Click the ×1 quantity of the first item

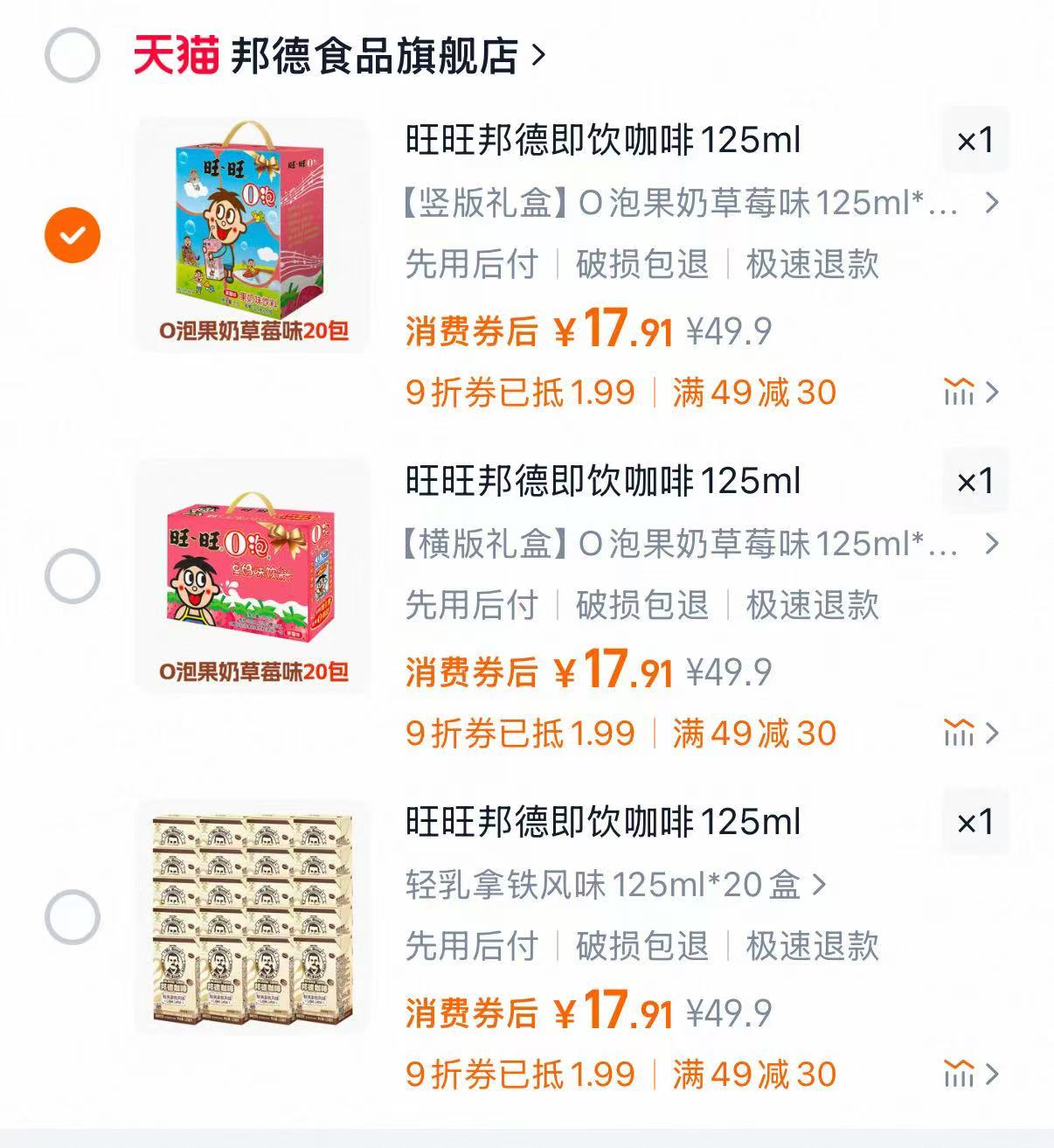point(974,140)
